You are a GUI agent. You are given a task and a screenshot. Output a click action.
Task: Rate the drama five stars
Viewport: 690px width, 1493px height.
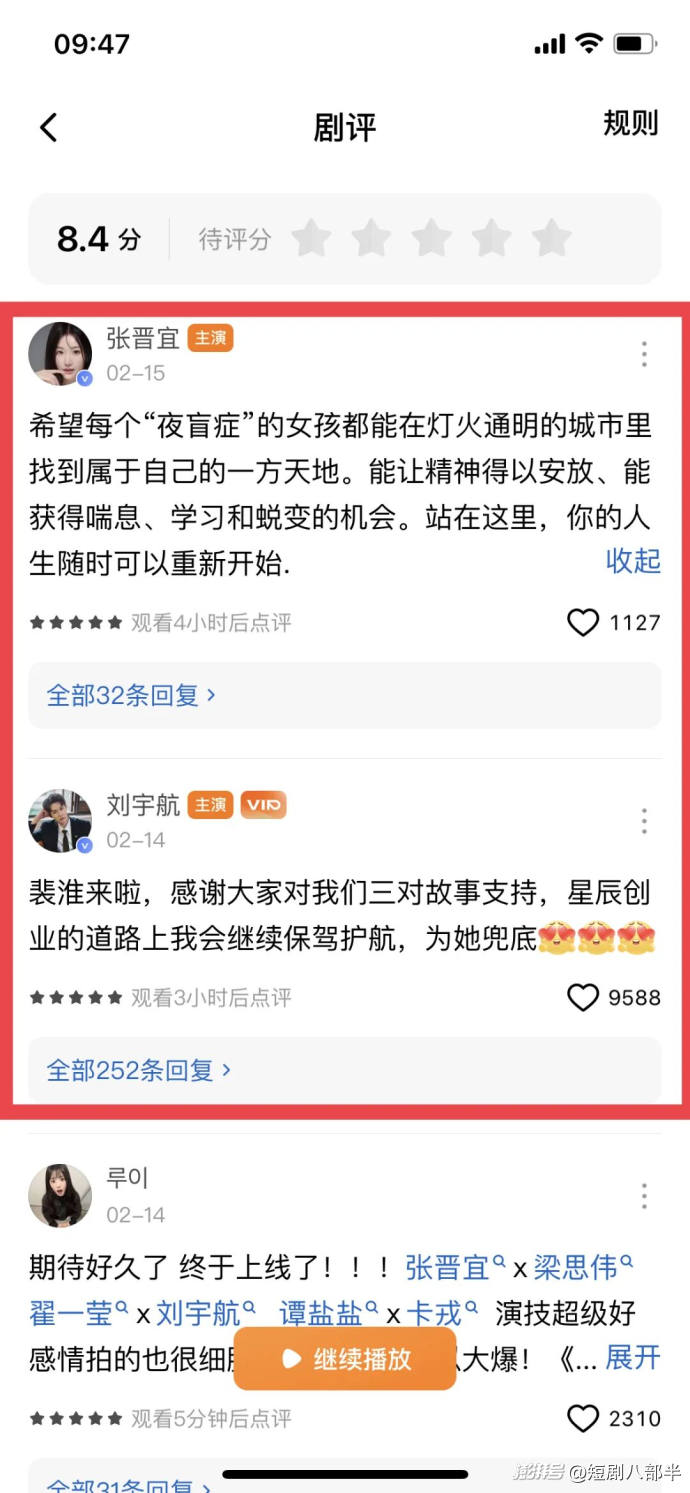coord(551,239)
